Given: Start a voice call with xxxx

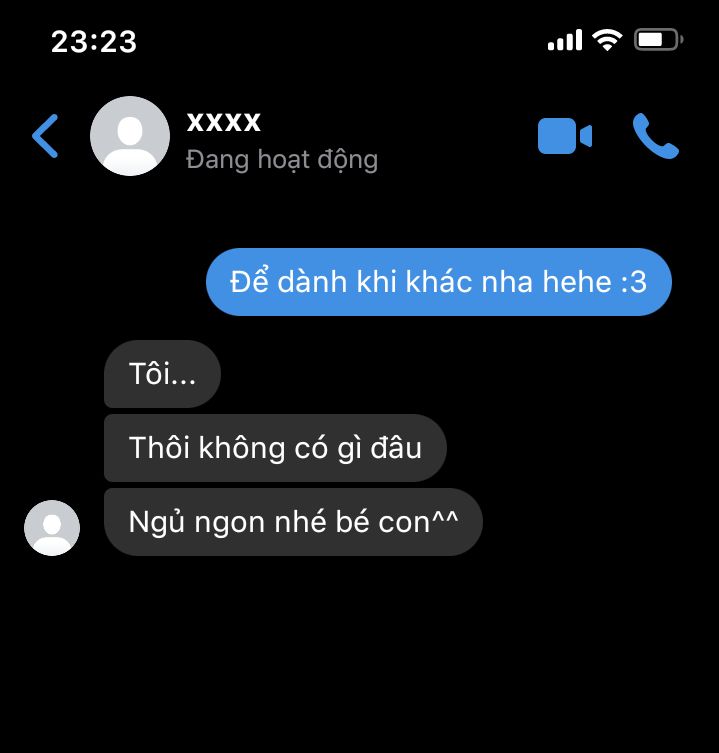Looking at the screenshot, I should click(x=655, y=137).
